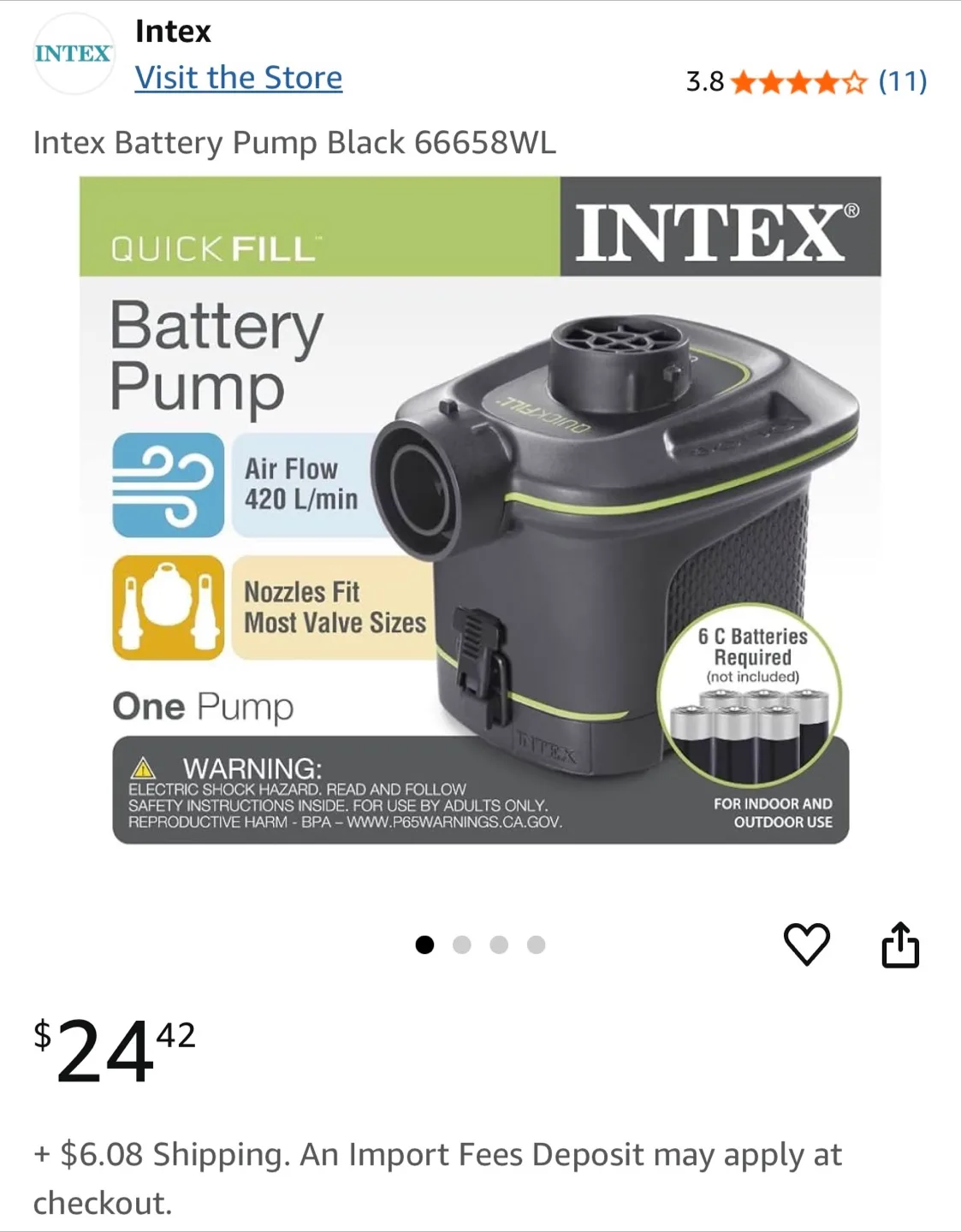Open the Intex Battery Pump product image
Image resolution: width=961 pixels, height=1232 pixels.
point(480,511)
